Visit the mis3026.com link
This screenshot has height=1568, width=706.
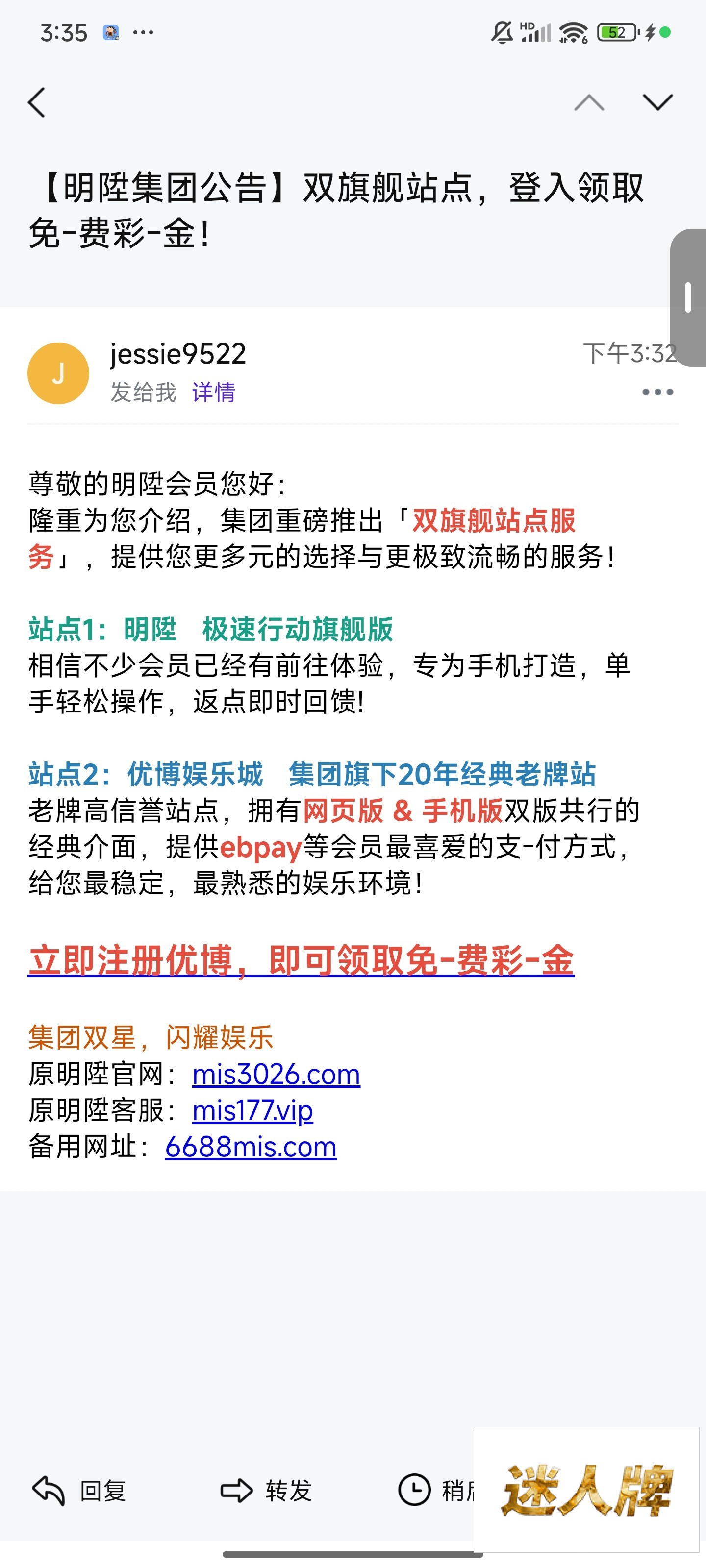[x=276, y=1075]
